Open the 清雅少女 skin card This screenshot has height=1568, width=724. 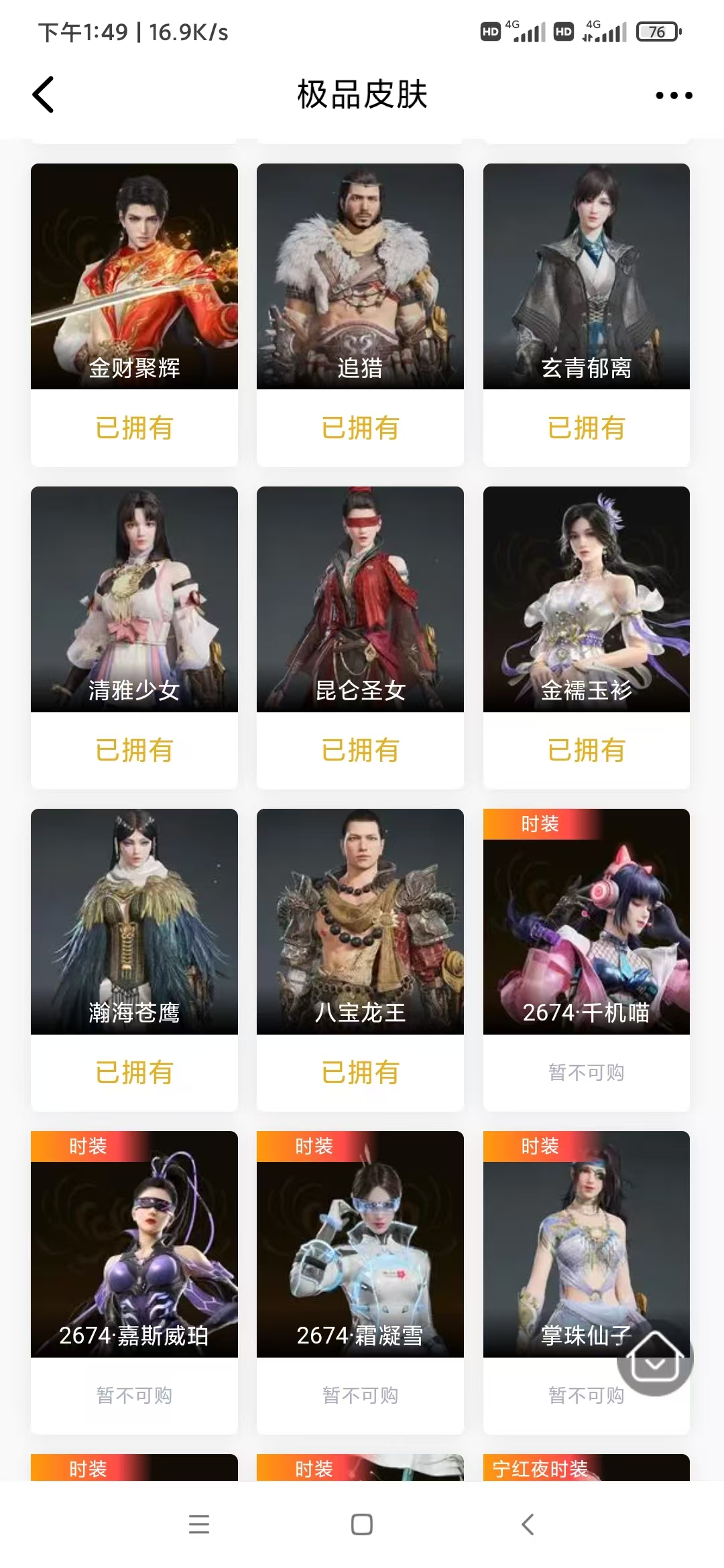134,599
